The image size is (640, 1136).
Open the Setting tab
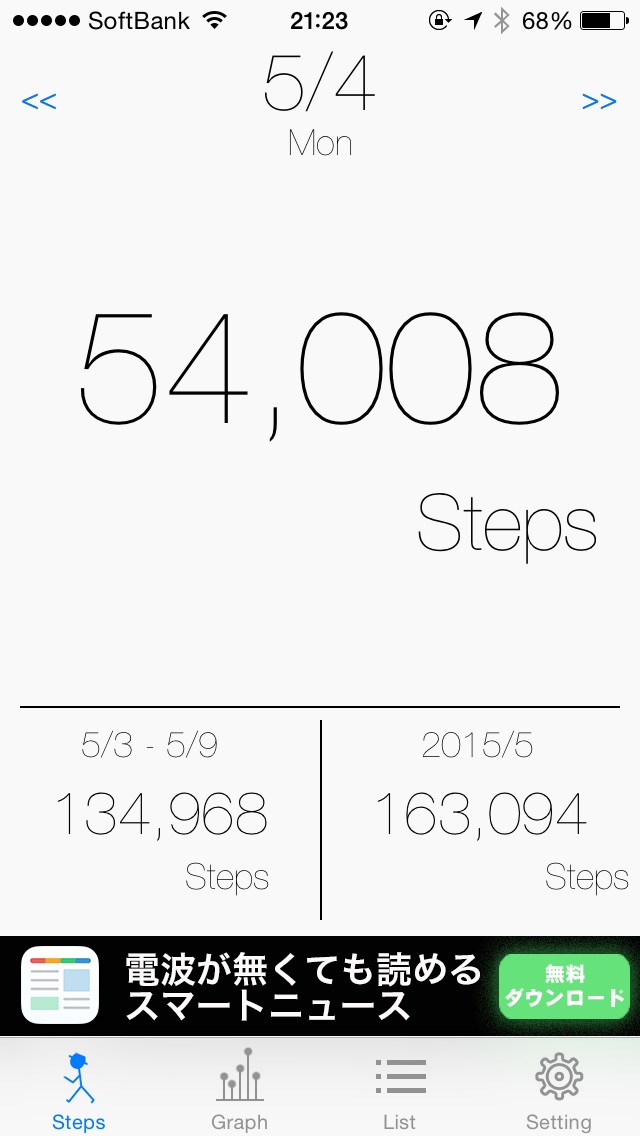coord(559,1089)
